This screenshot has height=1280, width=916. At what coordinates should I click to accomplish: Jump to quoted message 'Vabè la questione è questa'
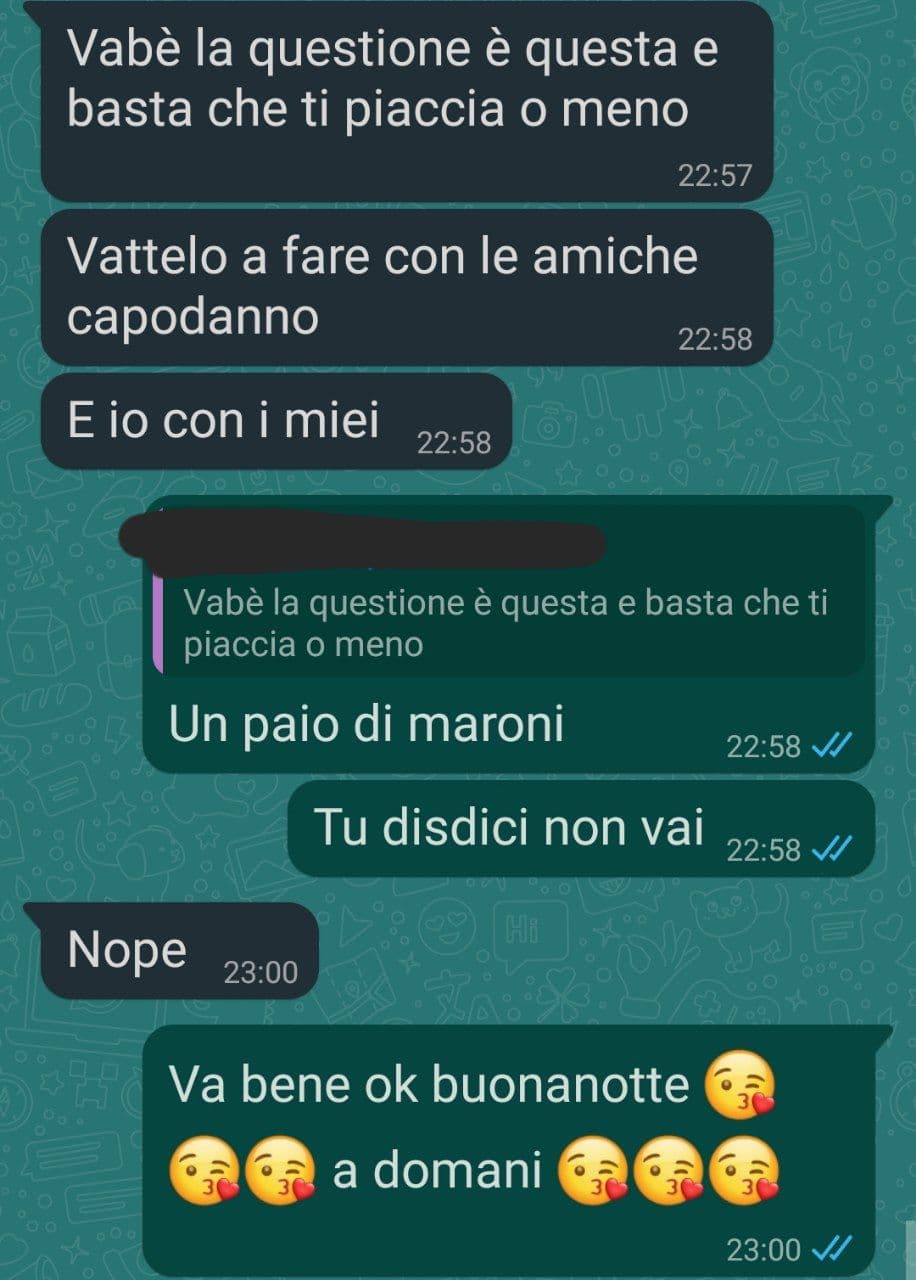pos(506,622)
